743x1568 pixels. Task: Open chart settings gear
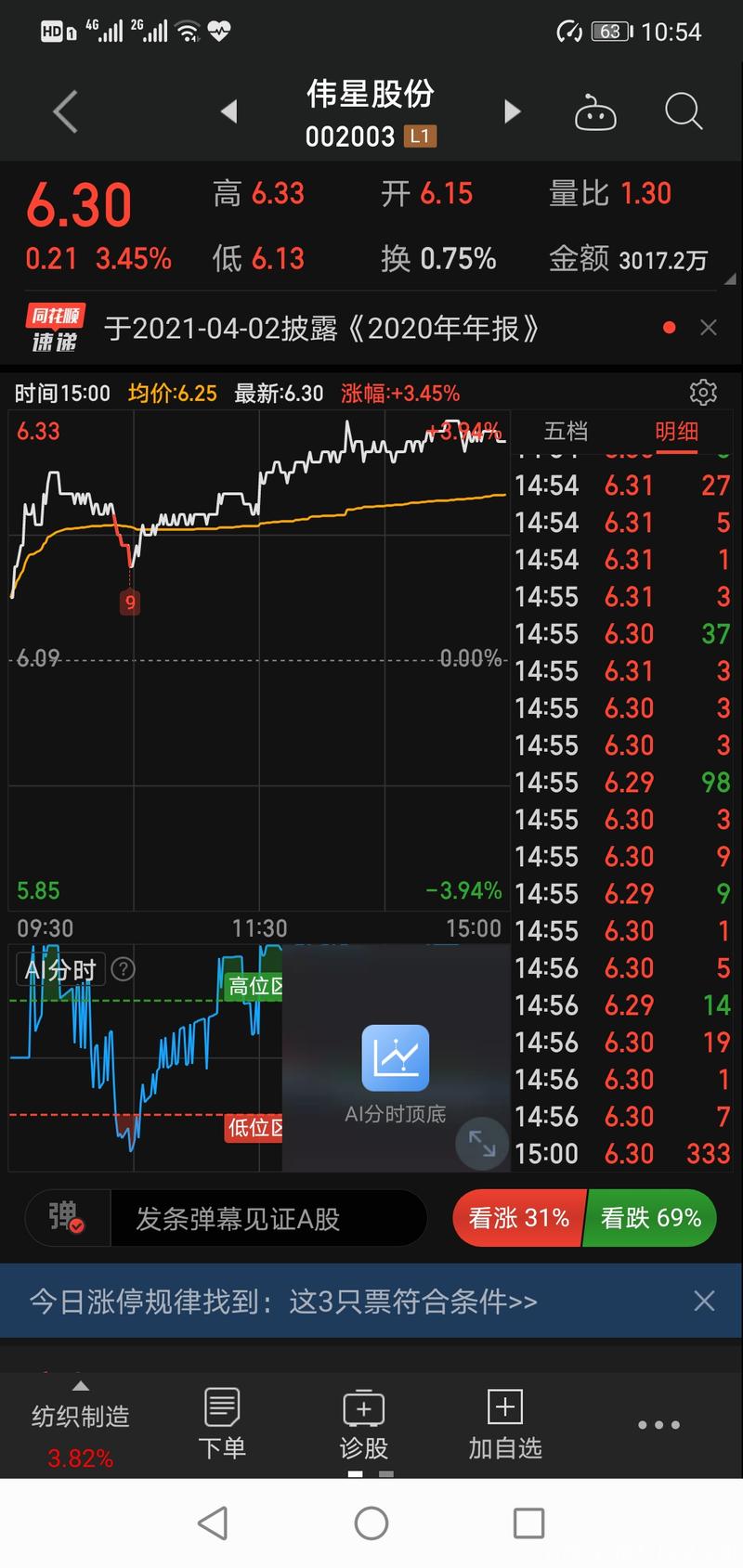(703, 393)
